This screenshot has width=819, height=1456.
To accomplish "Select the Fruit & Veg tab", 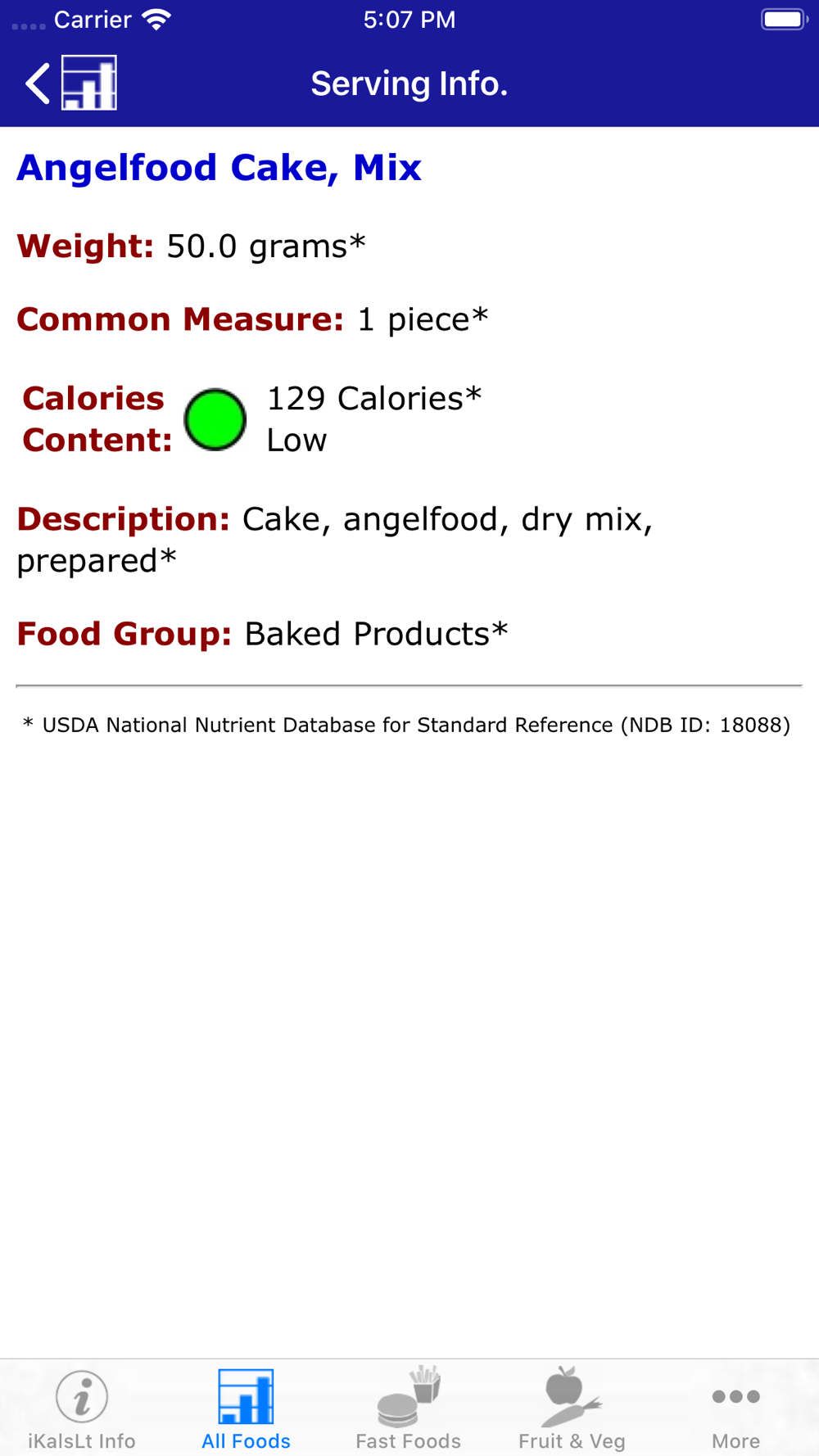I will pos(572,1407).
